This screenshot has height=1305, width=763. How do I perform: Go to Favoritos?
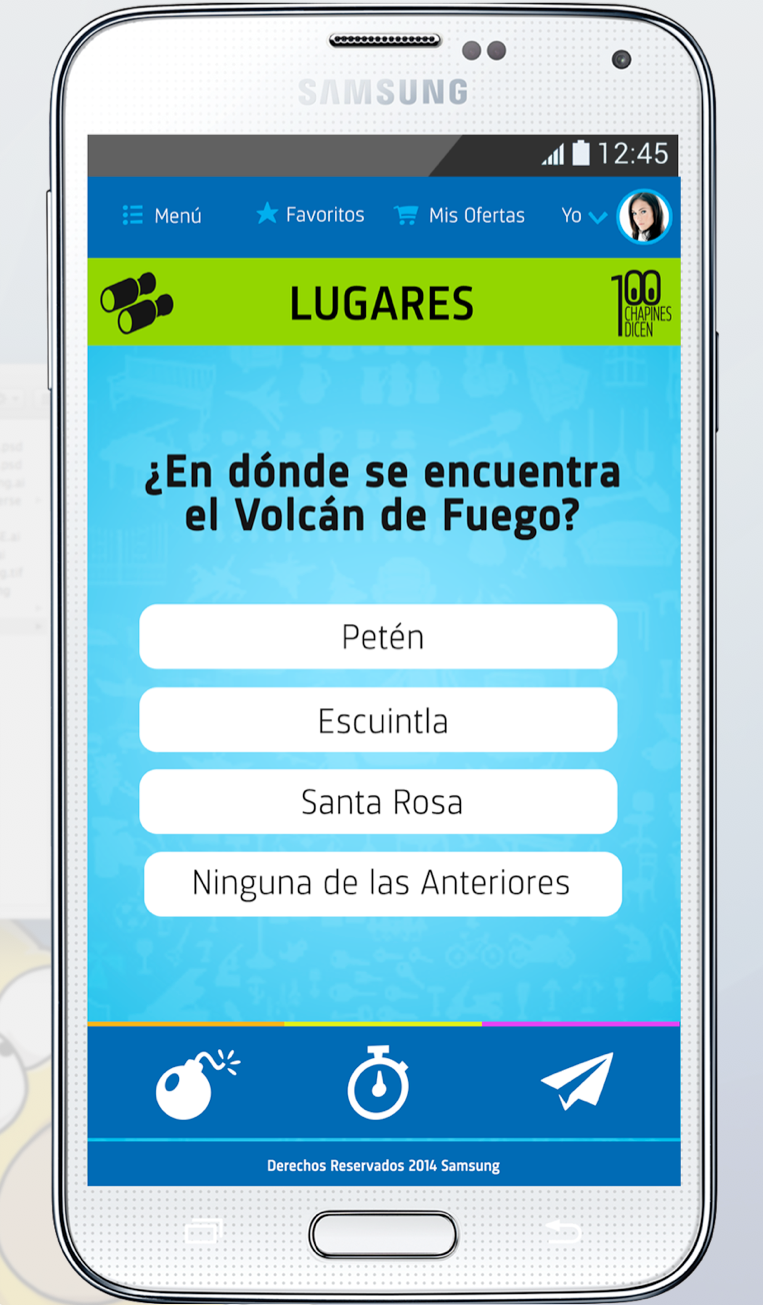pos(310,214)
